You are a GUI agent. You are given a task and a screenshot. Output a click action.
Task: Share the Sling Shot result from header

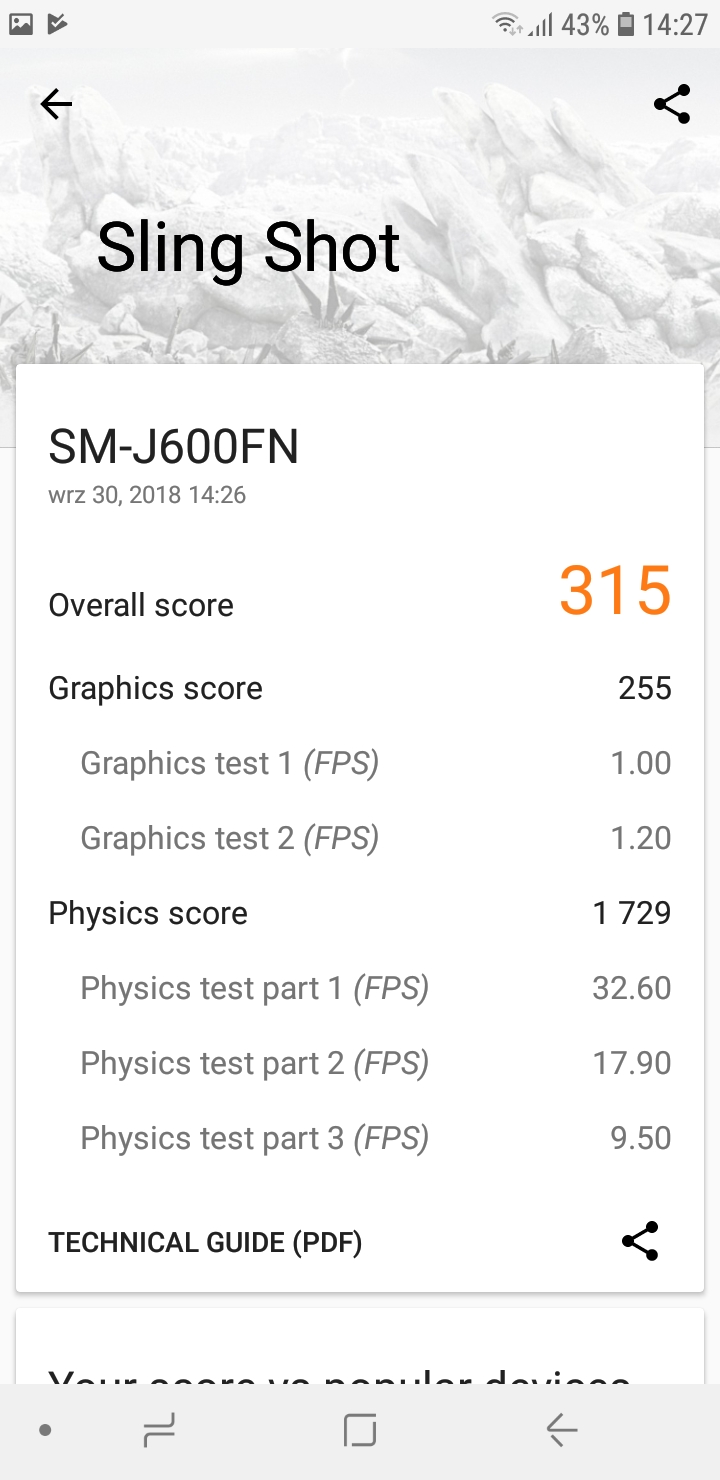pyautogui.click(x=672, y=104)
